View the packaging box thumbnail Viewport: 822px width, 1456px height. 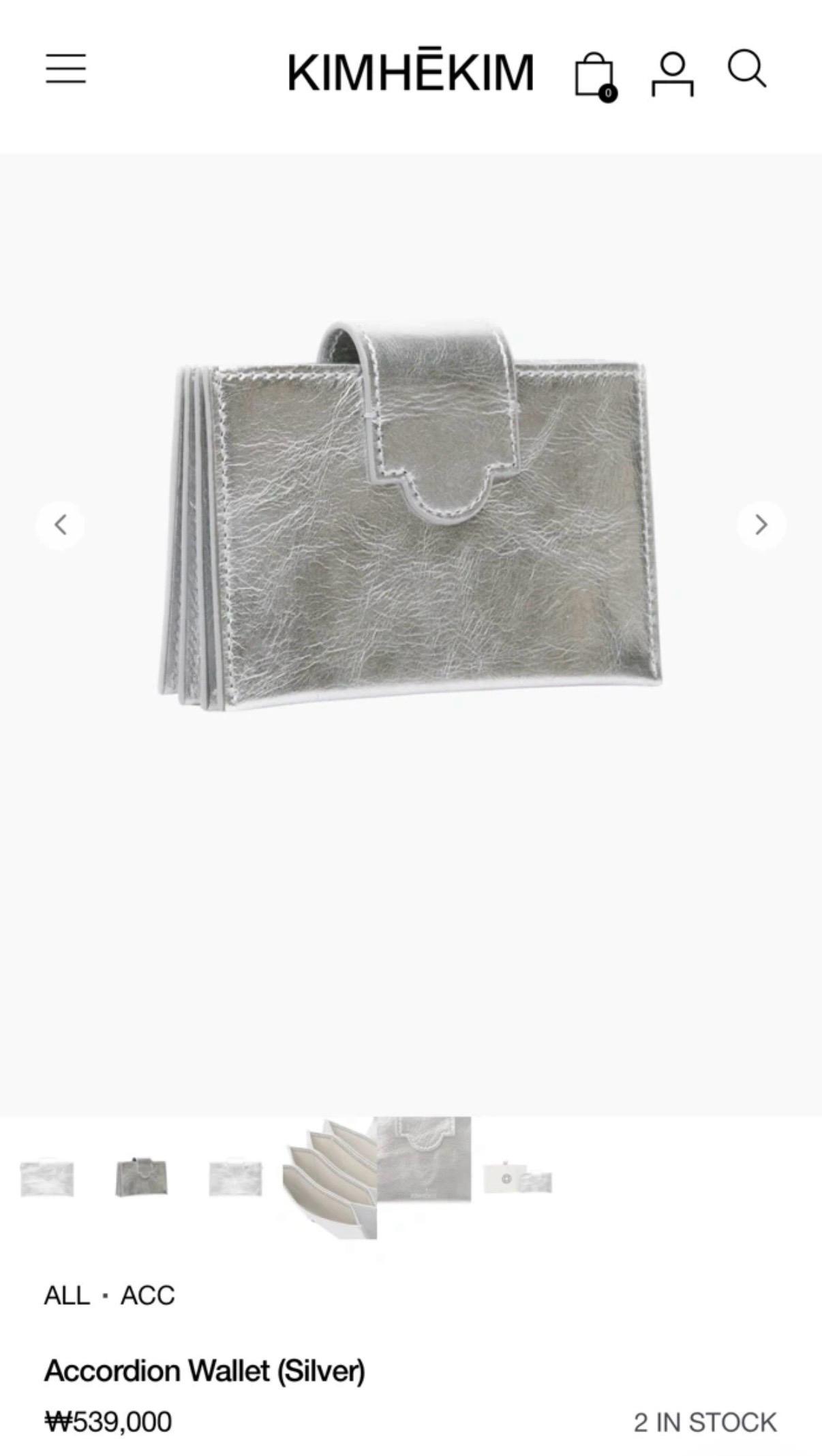click(x=518, y=1179)
